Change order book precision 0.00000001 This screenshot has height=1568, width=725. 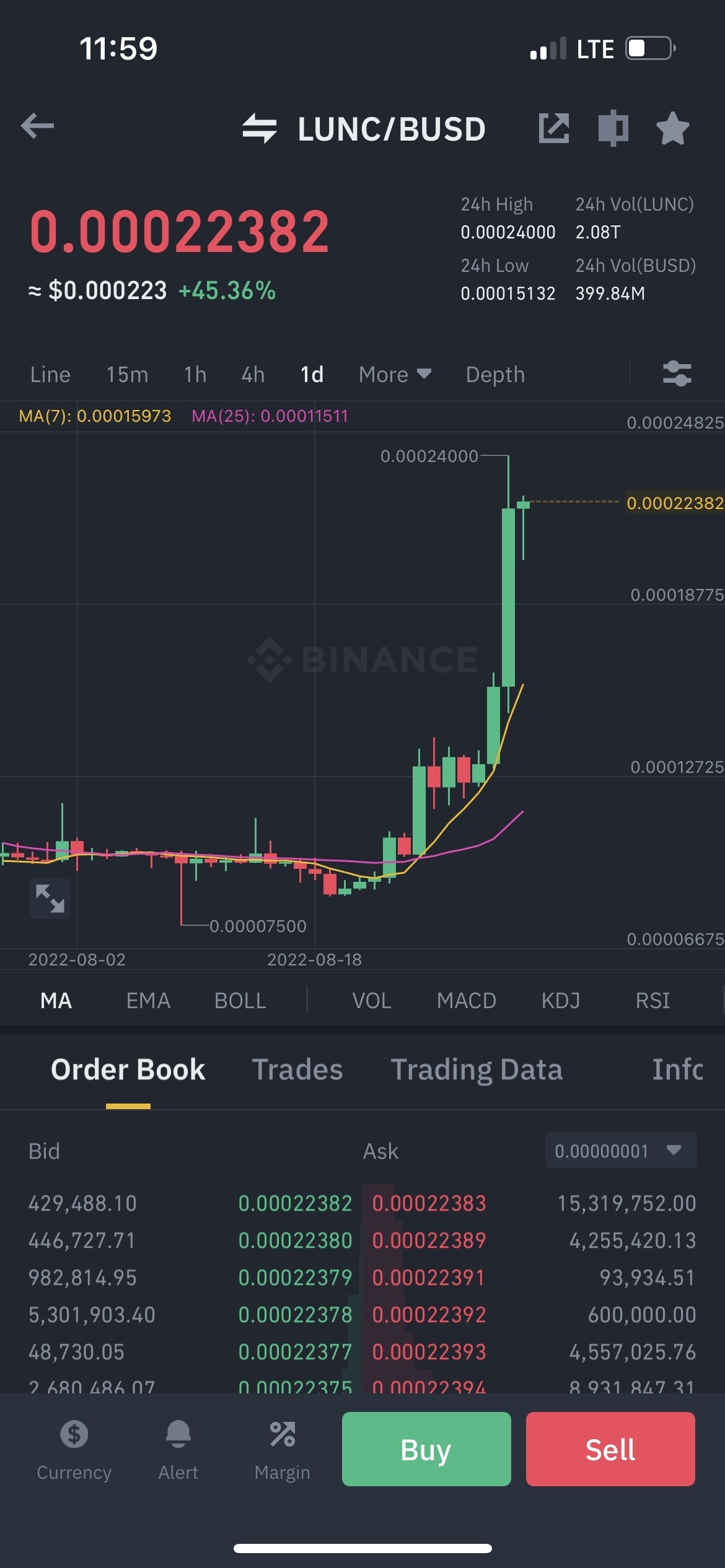coord(620,1151)
